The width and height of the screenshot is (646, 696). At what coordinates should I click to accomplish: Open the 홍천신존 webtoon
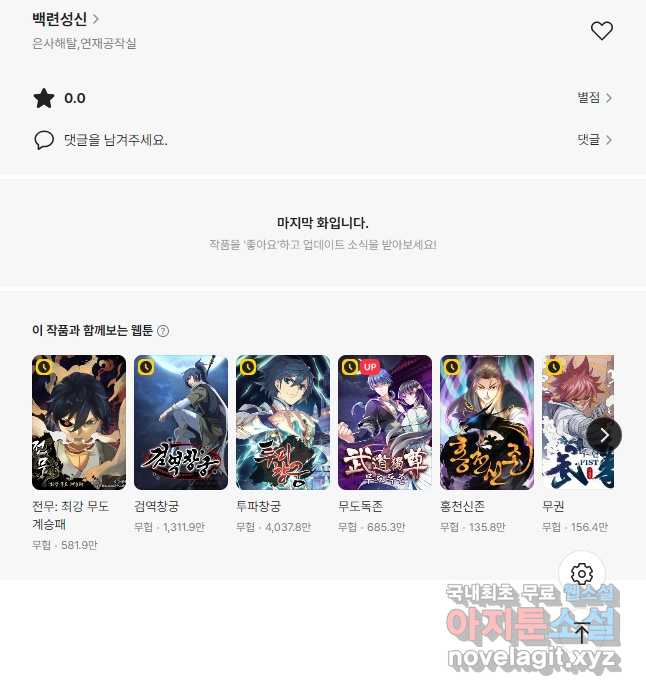tap(487, 422)
